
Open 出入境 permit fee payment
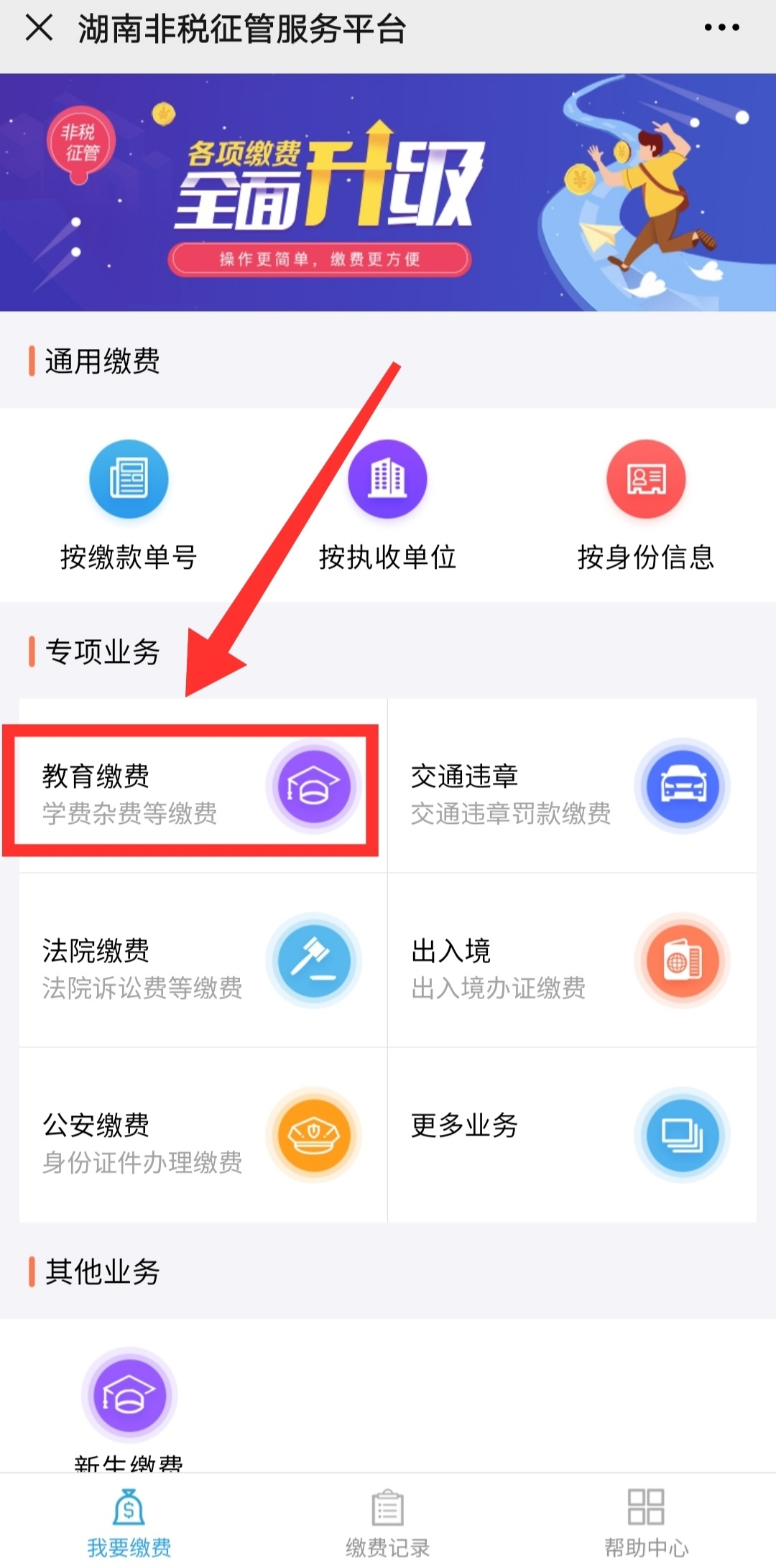point(572,962)
